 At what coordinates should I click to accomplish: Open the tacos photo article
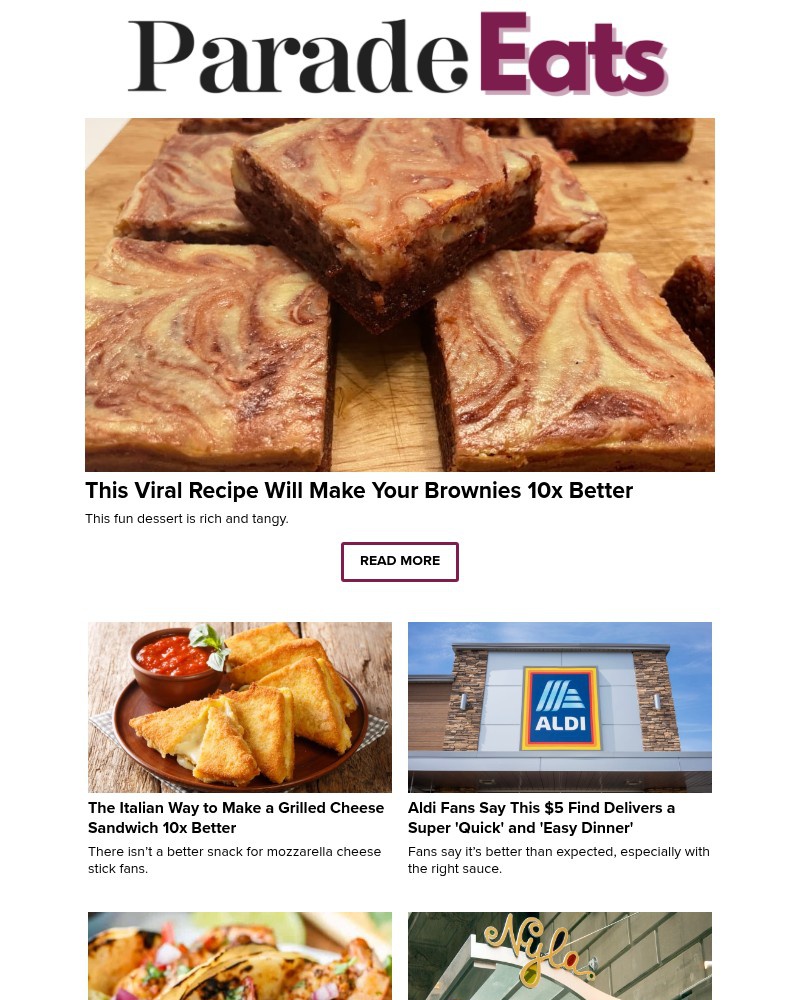(x=240, y=957)
